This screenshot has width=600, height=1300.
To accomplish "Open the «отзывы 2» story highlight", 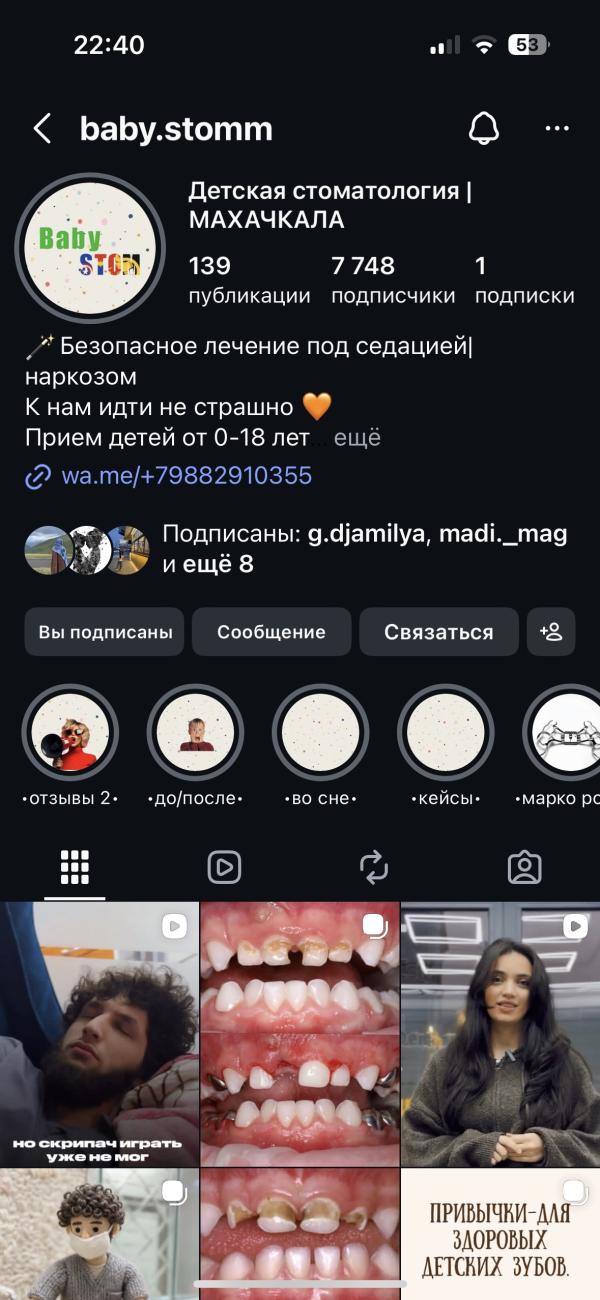I will pyautogui.click(x=70, y=733).
